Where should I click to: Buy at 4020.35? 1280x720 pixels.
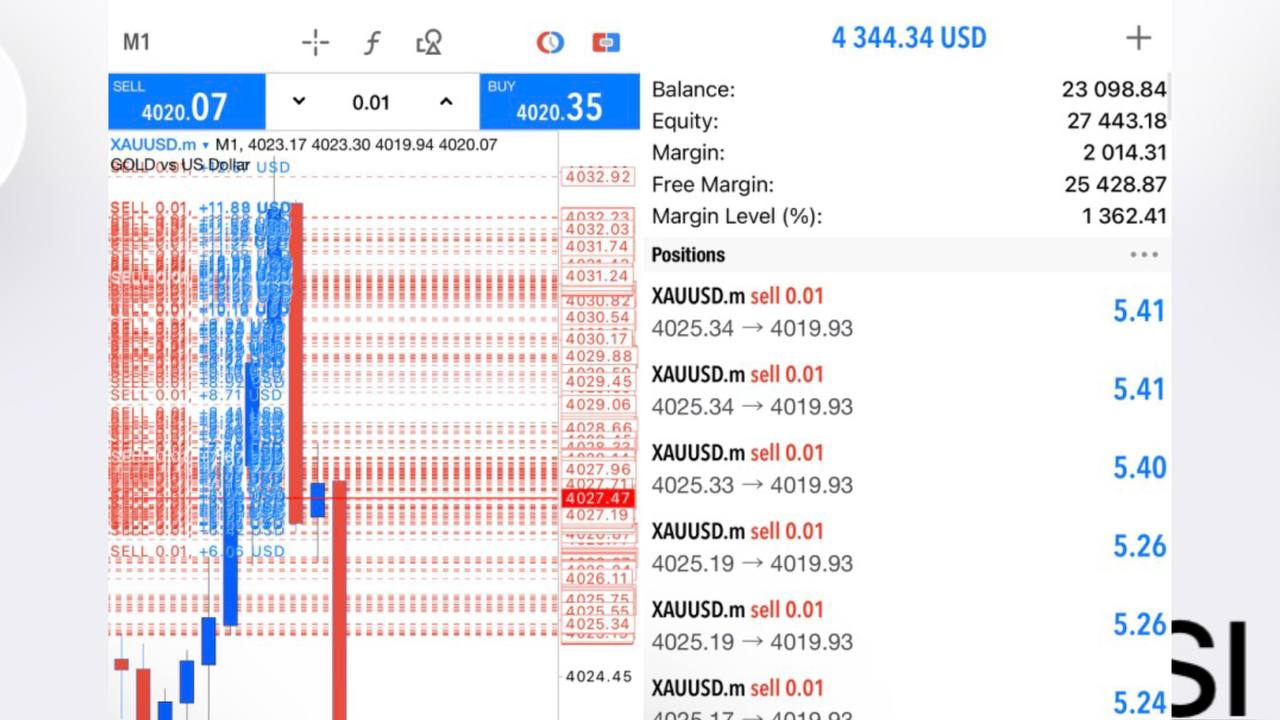pyautogui.click(x=559, y=101)
